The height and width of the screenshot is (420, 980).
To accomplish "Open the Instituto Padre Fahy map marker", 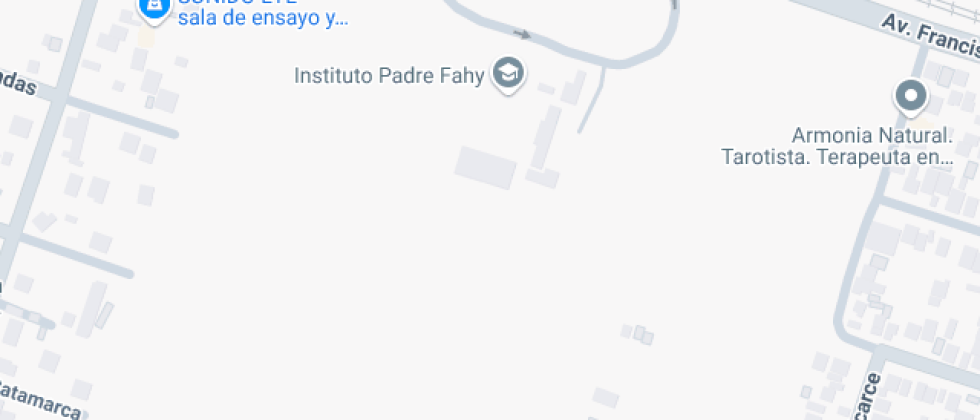I will pyautogui.click(x=510, y=73).
